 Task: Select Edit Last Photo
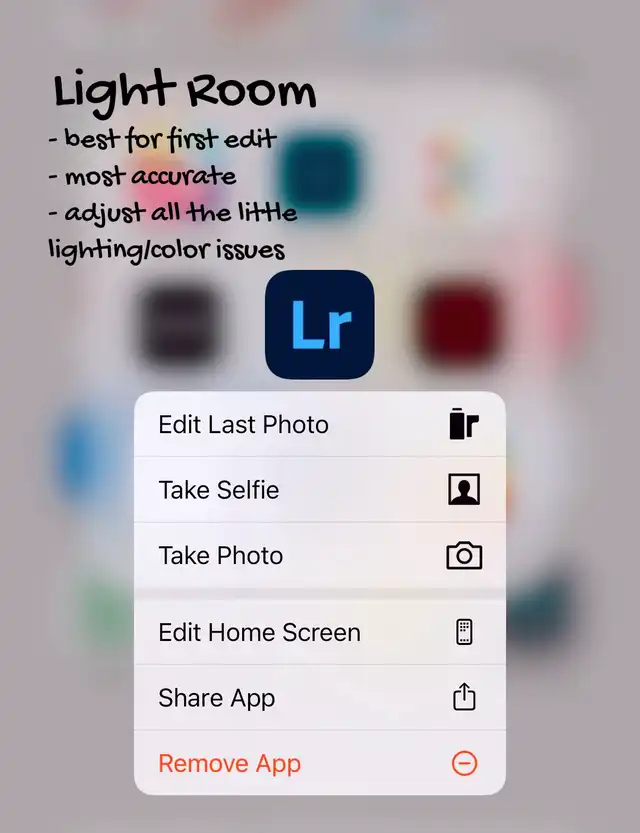coord(320,424)
